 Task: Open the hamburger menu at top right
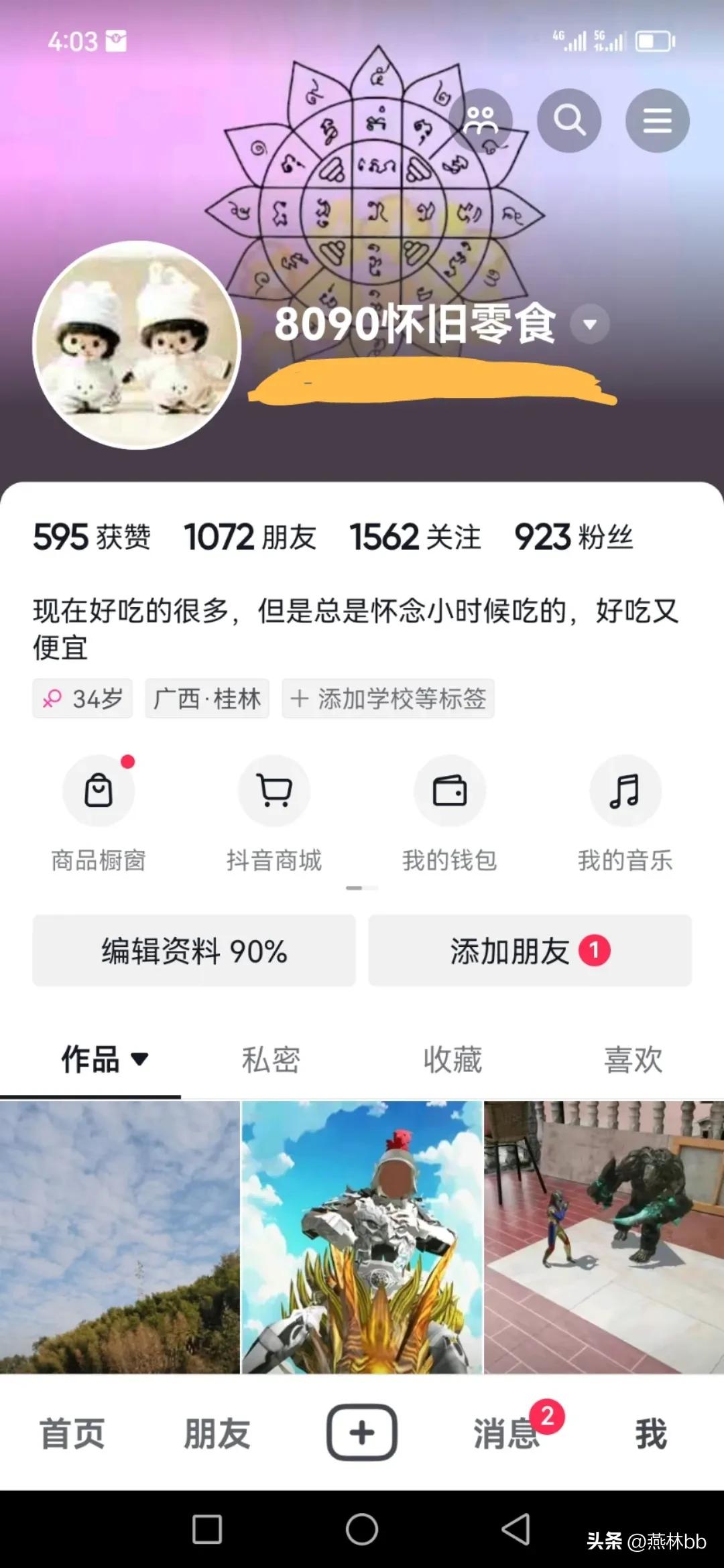point(656,120)
